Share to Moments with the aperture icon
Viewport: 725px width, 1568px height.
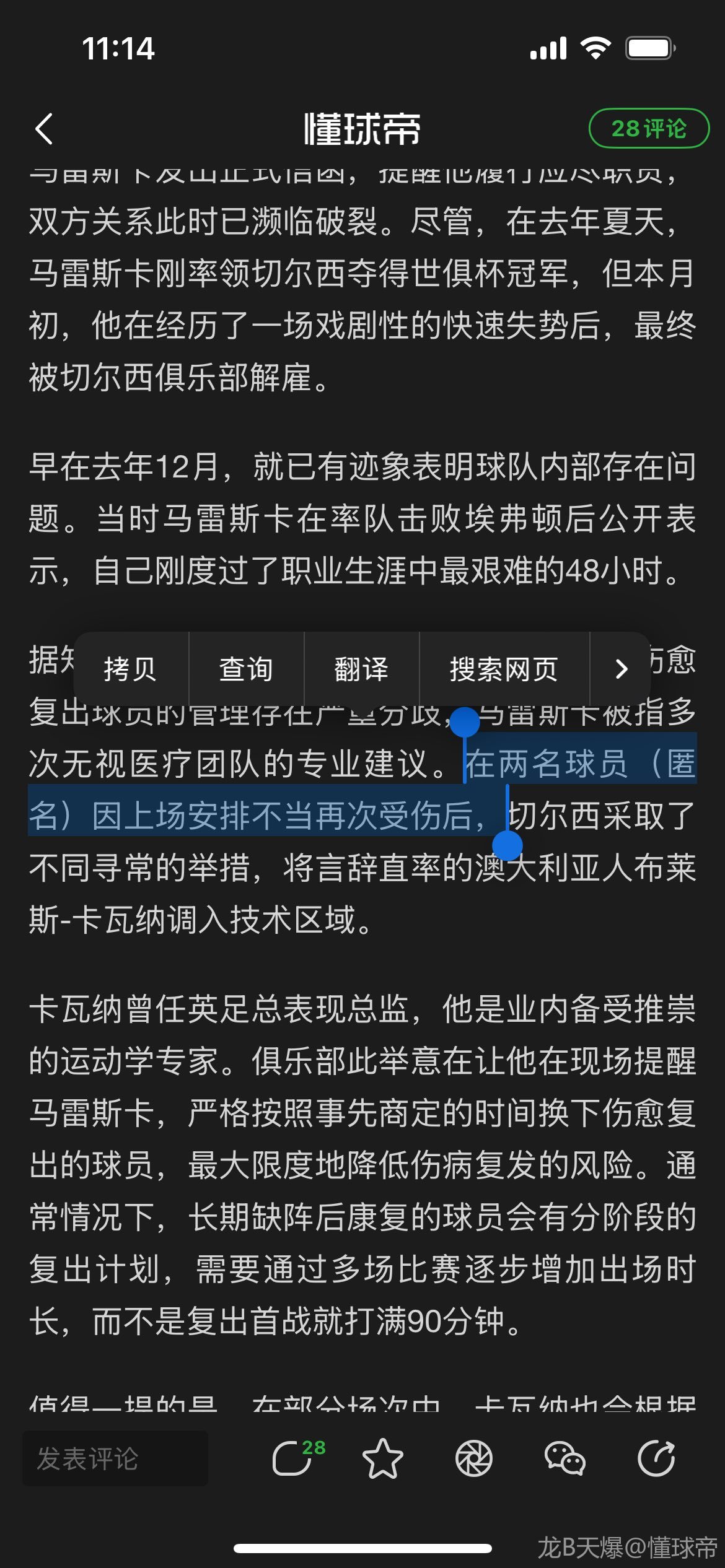[x=474, y=1459]
